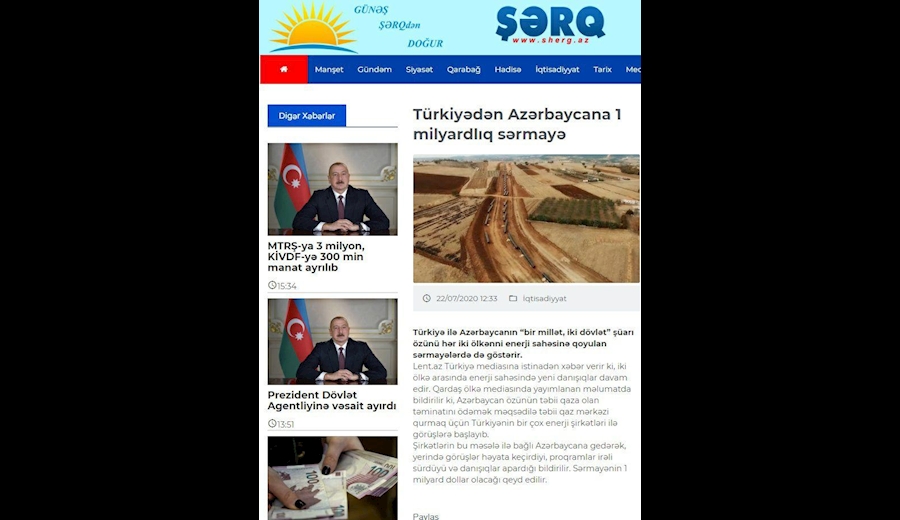Open the Siyasət category
Viewport: 900px width, 520px height.
419,69
